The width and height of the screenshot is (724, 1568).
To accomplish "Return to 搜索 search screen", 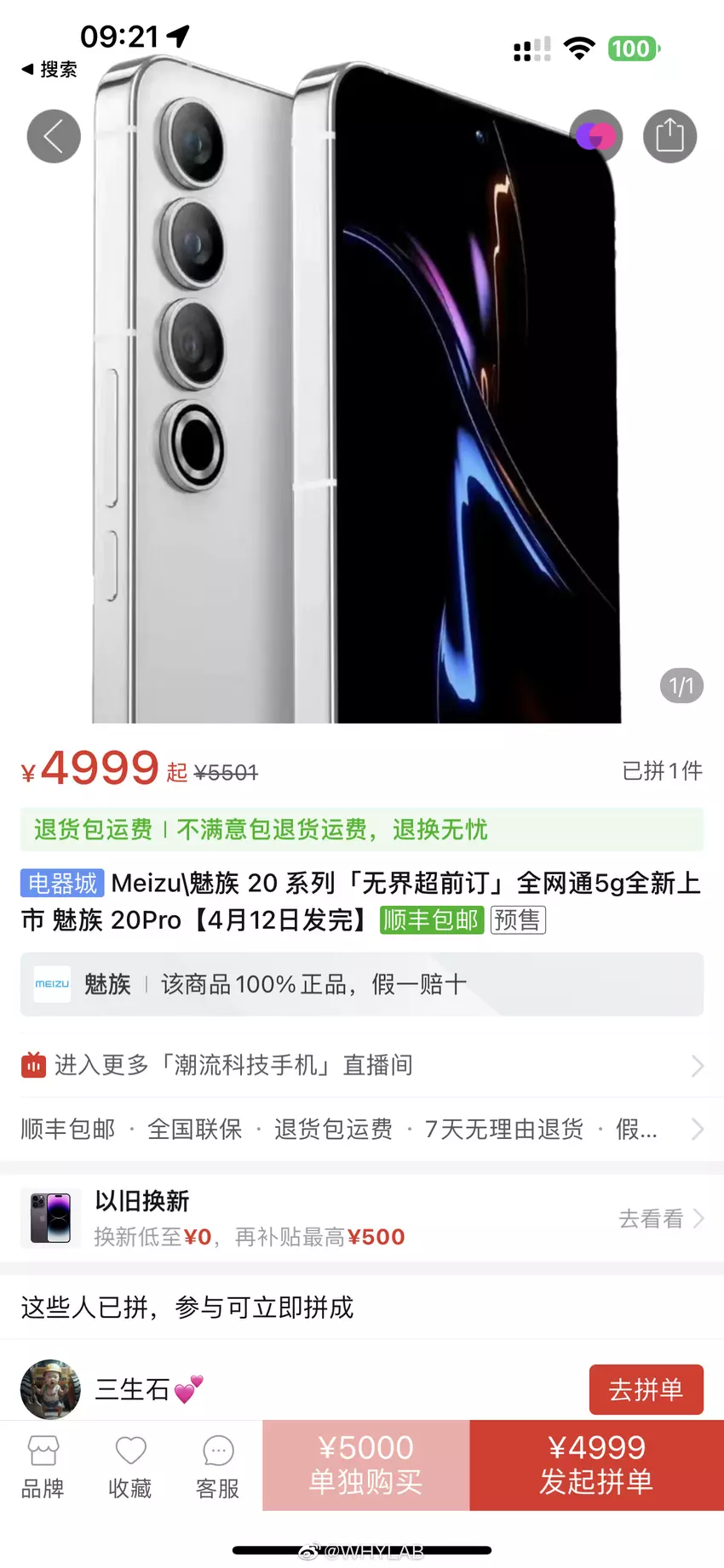I will (49, 68).
